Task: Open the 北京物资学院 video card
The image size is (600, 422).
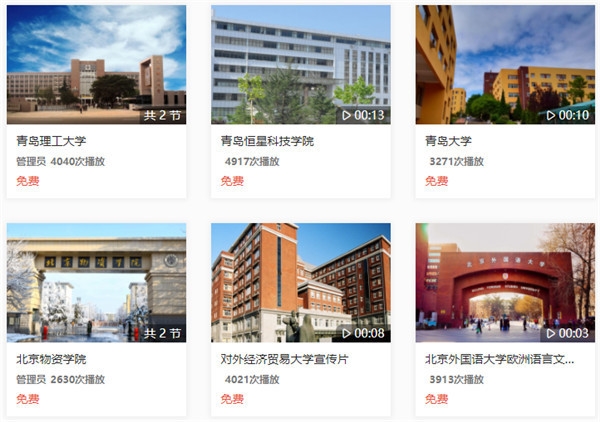Action: click(96, 283)
